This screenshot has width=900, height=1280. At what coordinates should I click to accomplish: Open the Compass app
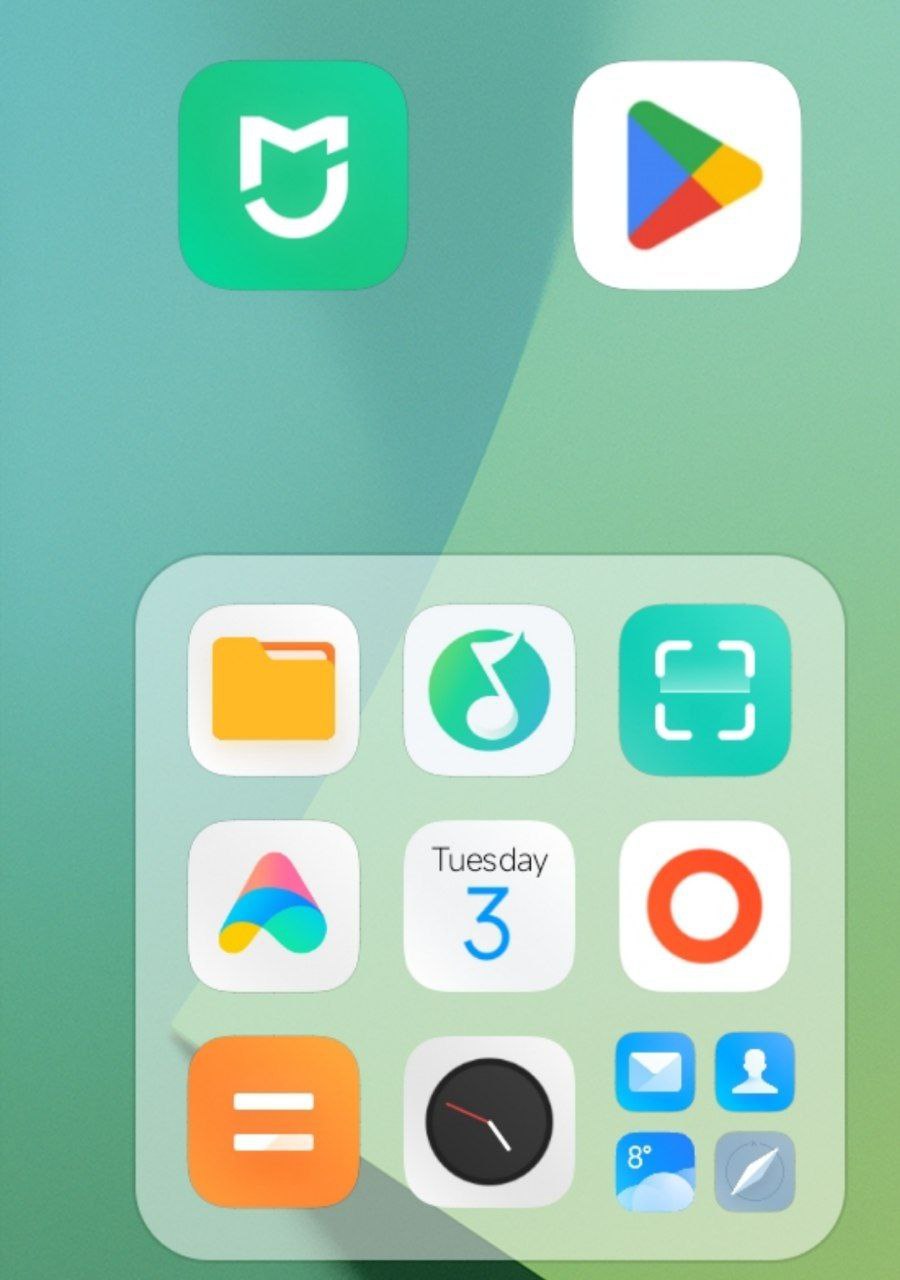click(755, 1171)
